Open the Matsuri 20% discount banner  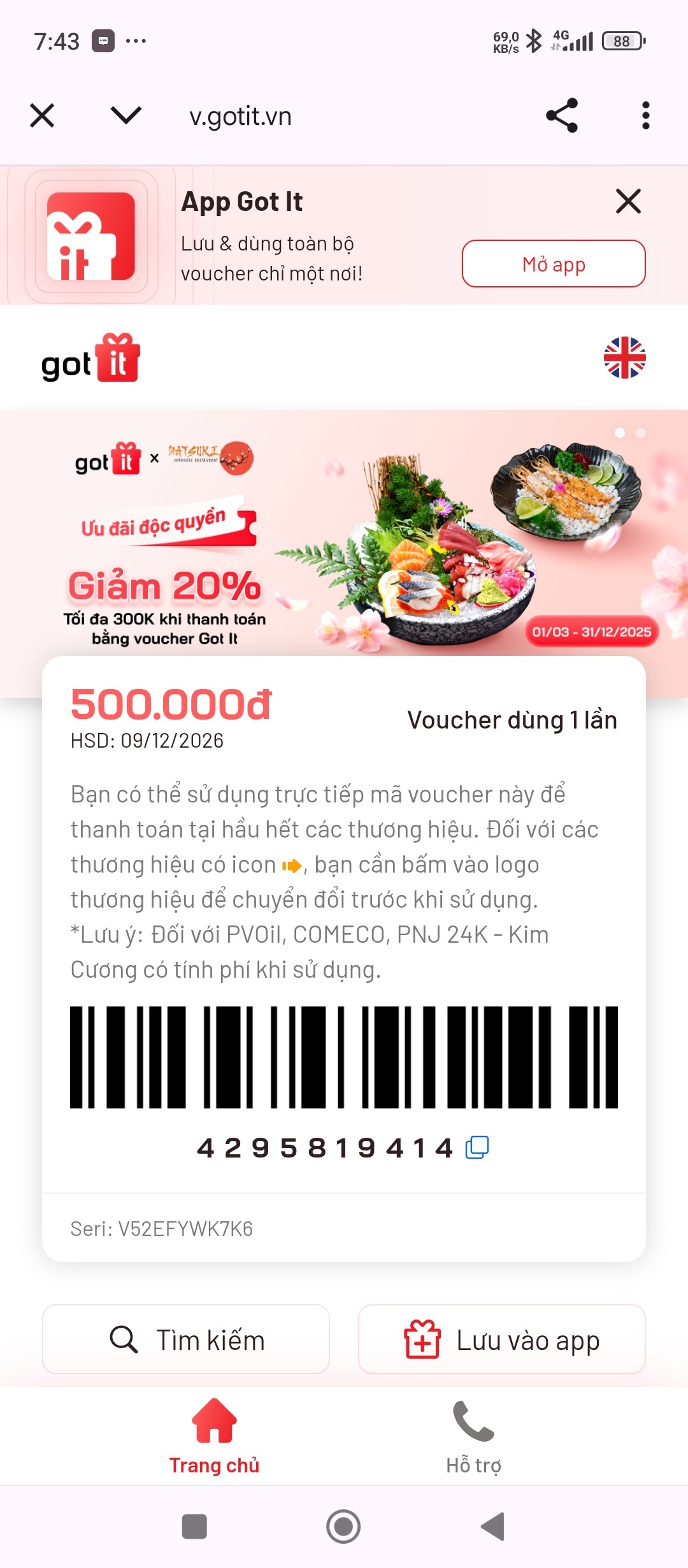(344, 535)
